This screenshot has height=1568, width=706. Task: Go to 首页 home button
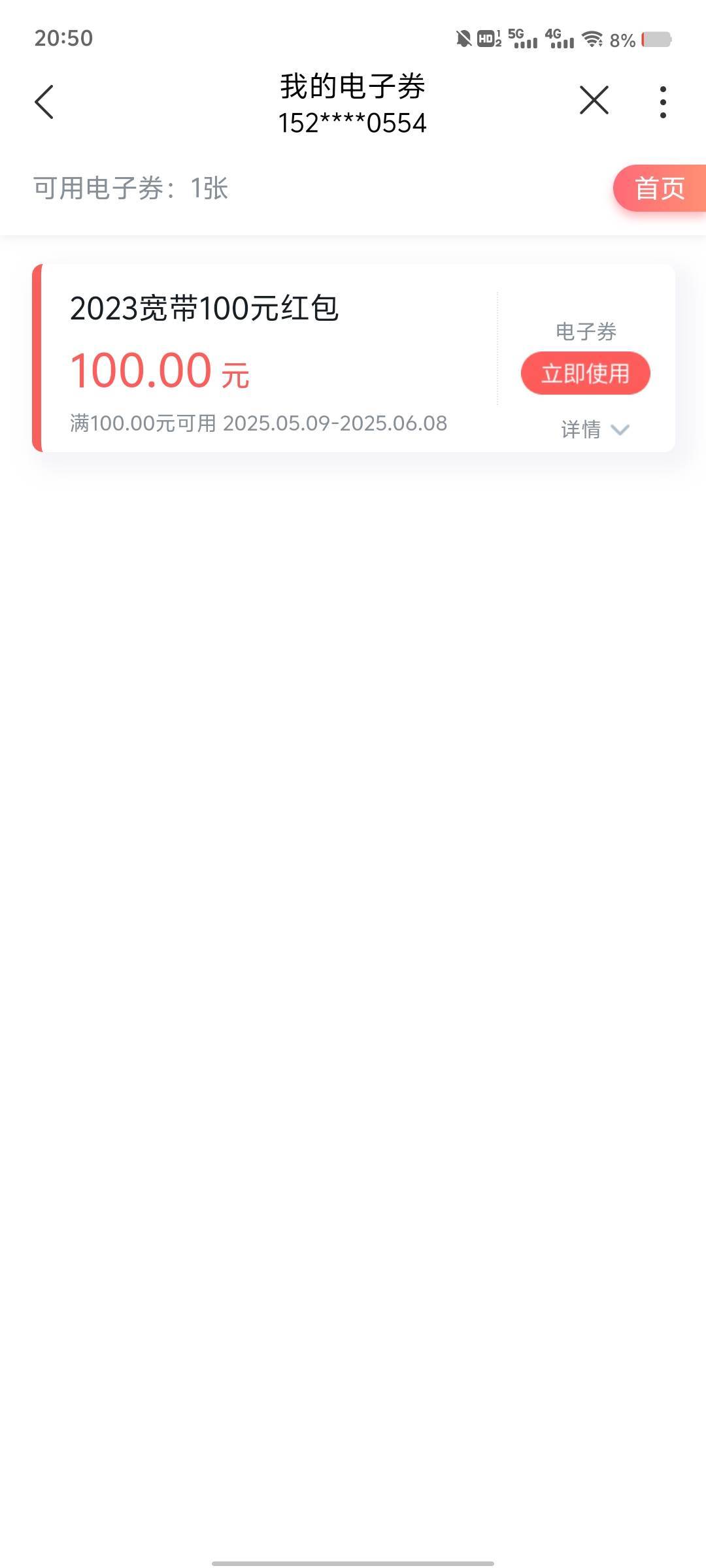pyautogui.click(x=660, y=188)
